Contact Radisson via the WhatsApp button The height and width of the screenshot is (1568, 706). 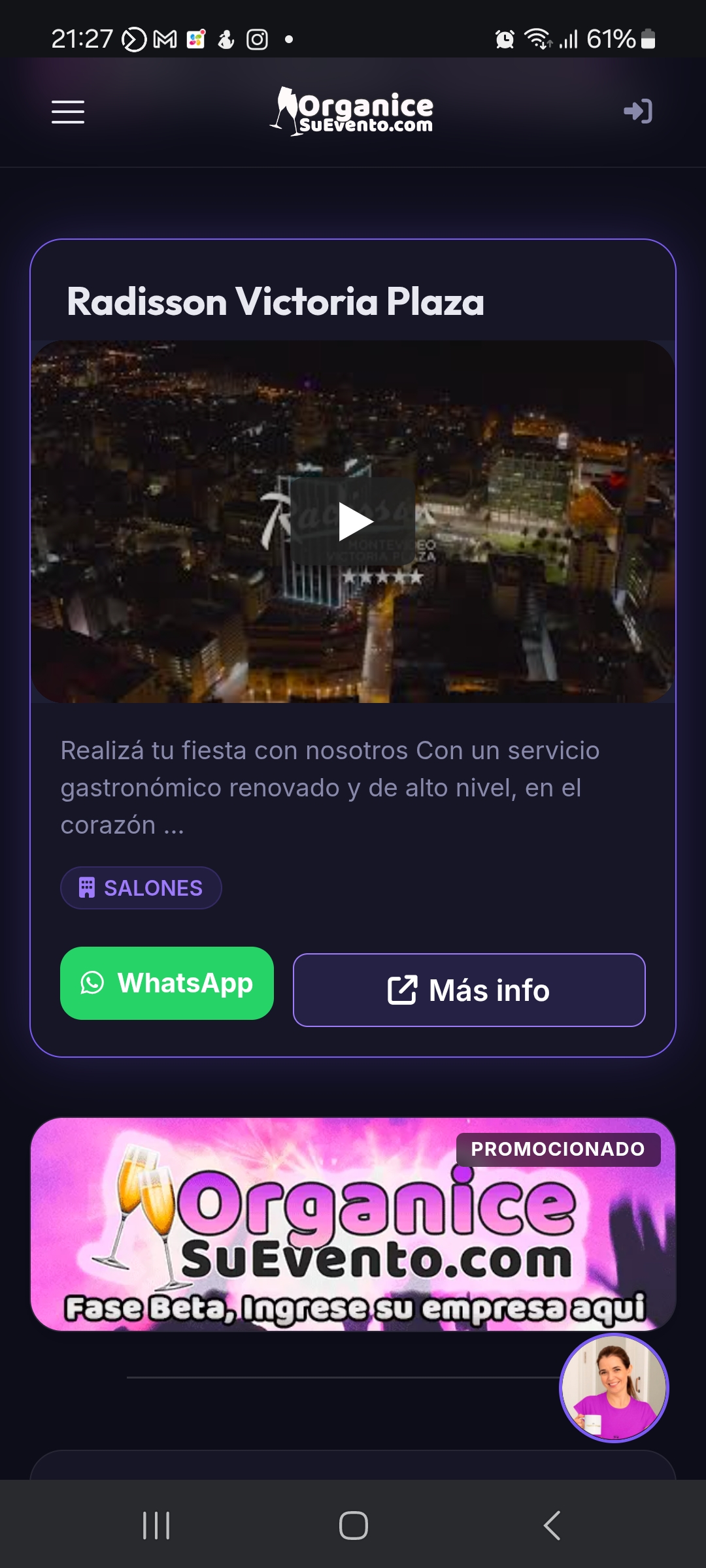167,983
